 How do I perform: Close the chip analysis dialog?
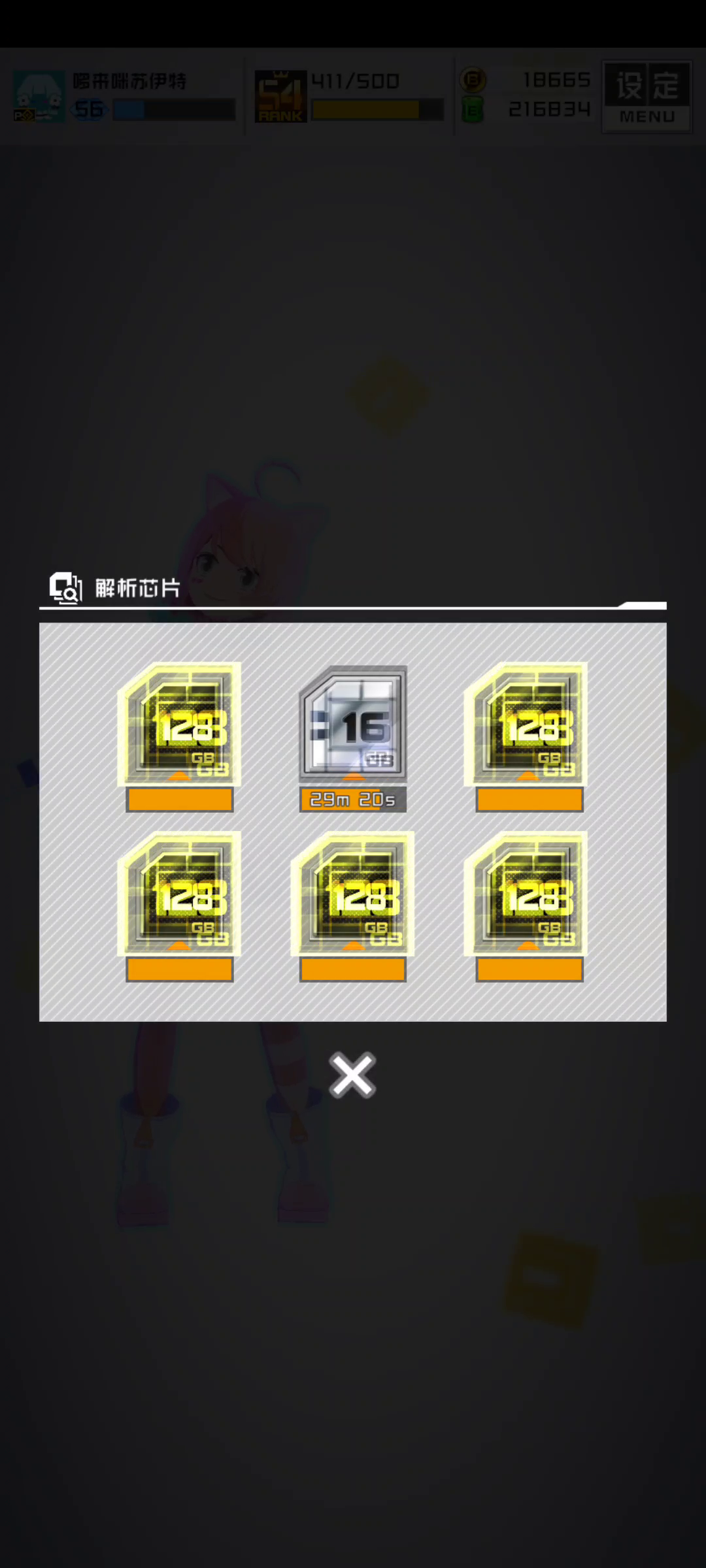click(x=352, y=1075)
